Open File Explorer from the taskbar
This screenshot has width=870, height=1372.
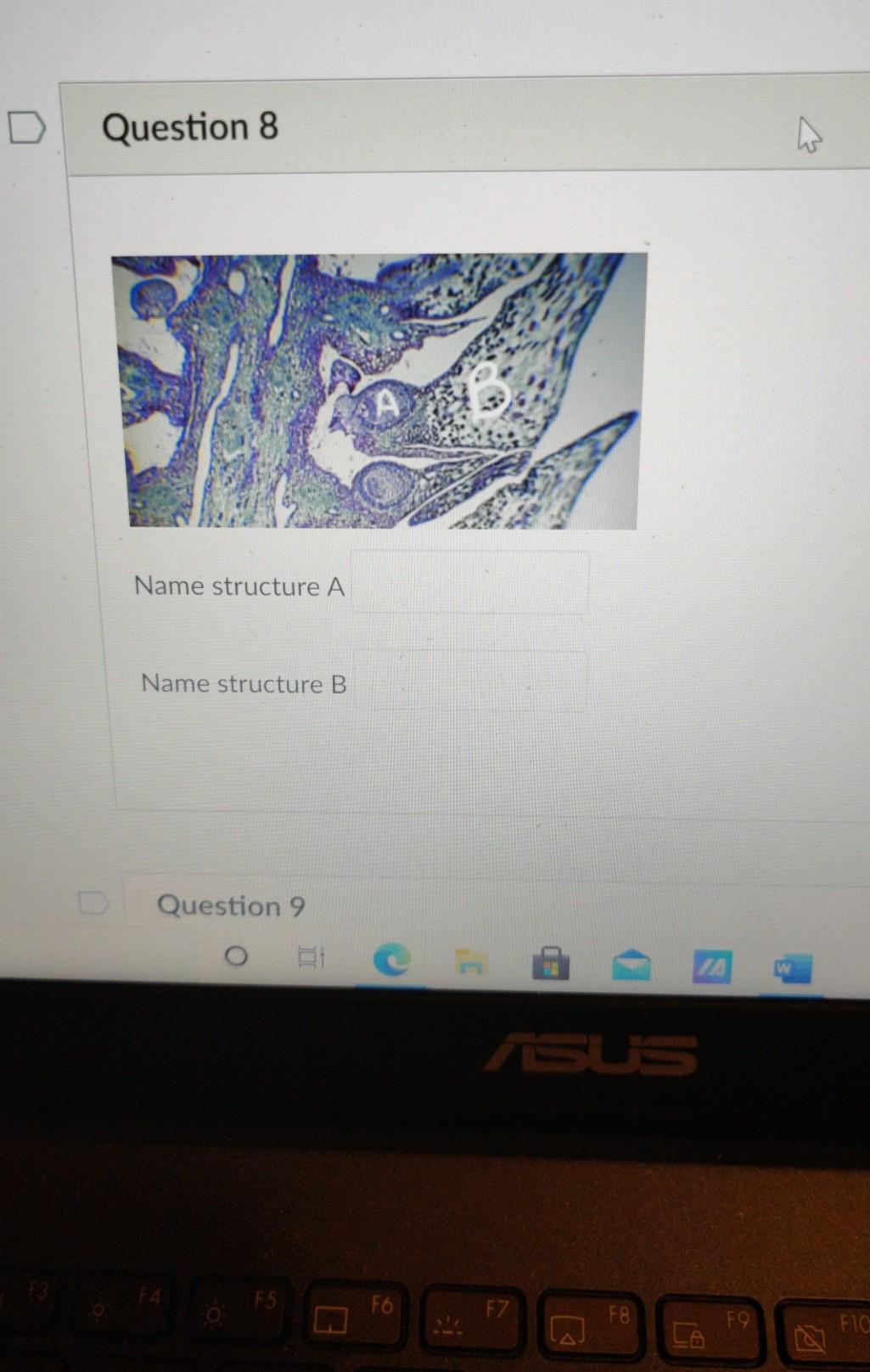pos(470,961)
